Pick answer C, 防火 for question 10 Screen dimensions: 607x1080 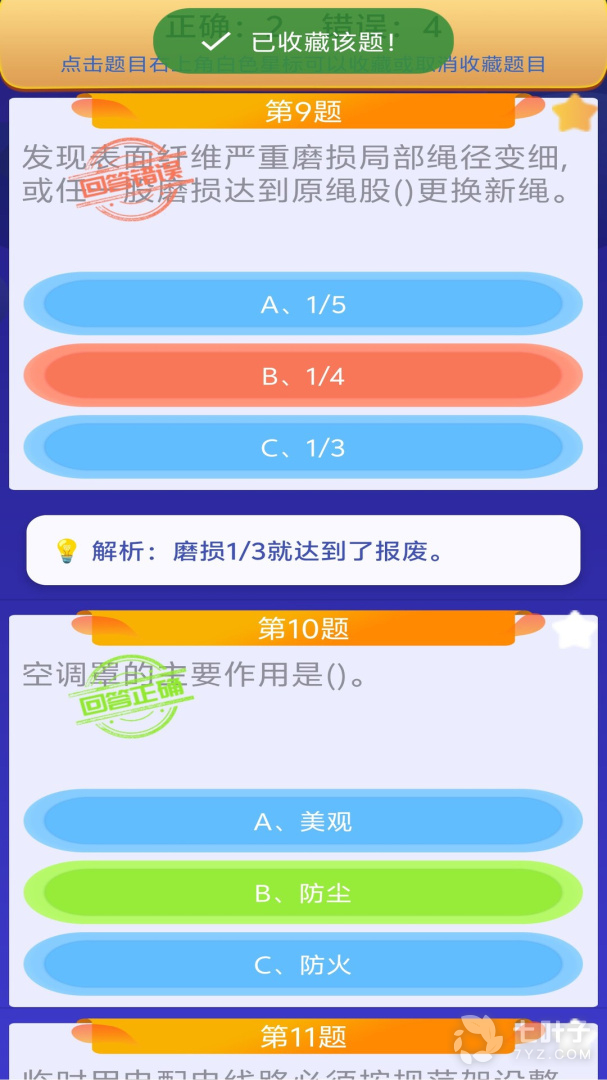(303, 965)
